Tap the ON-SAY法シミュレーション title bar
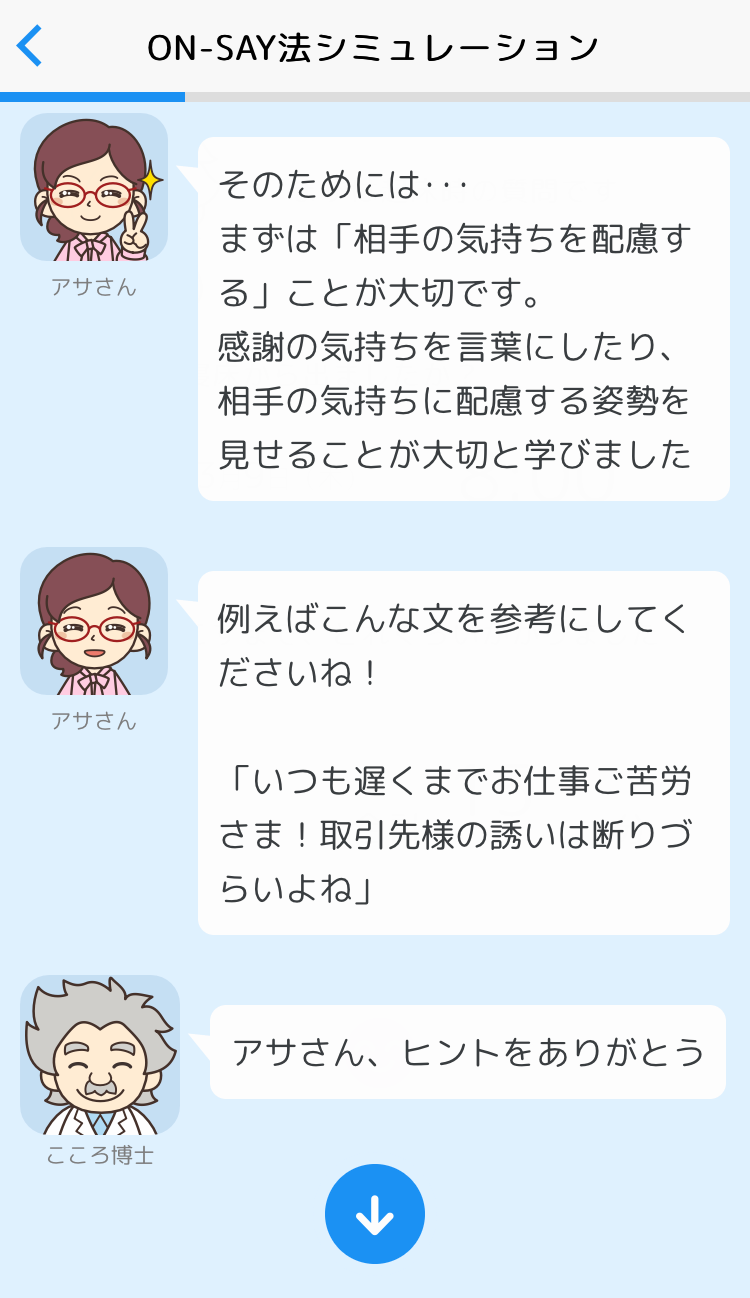Viewport: 750px width, 1298px height. [x=375, y=44]
